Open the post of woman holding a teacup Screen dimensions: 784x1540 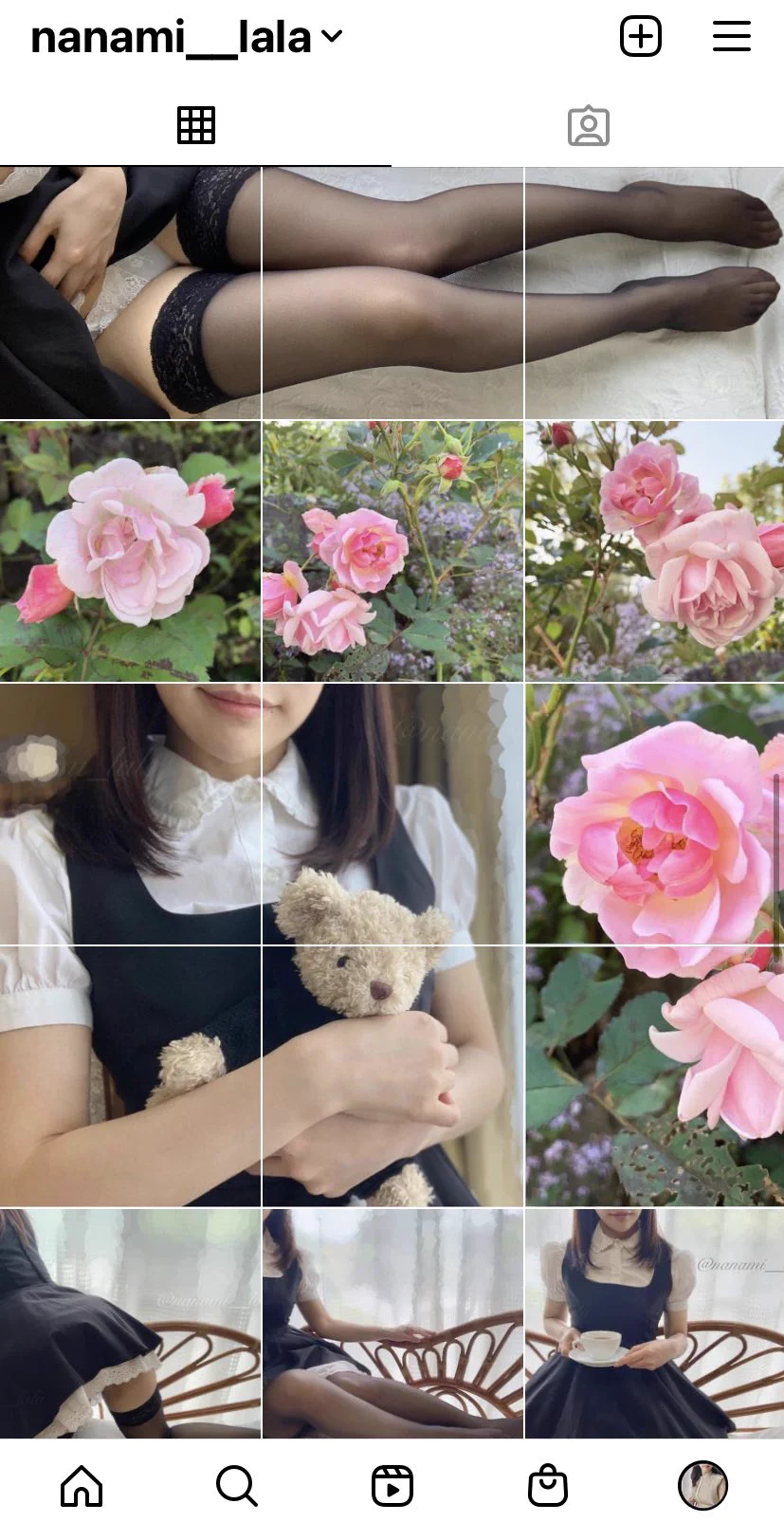point(654,1323)
